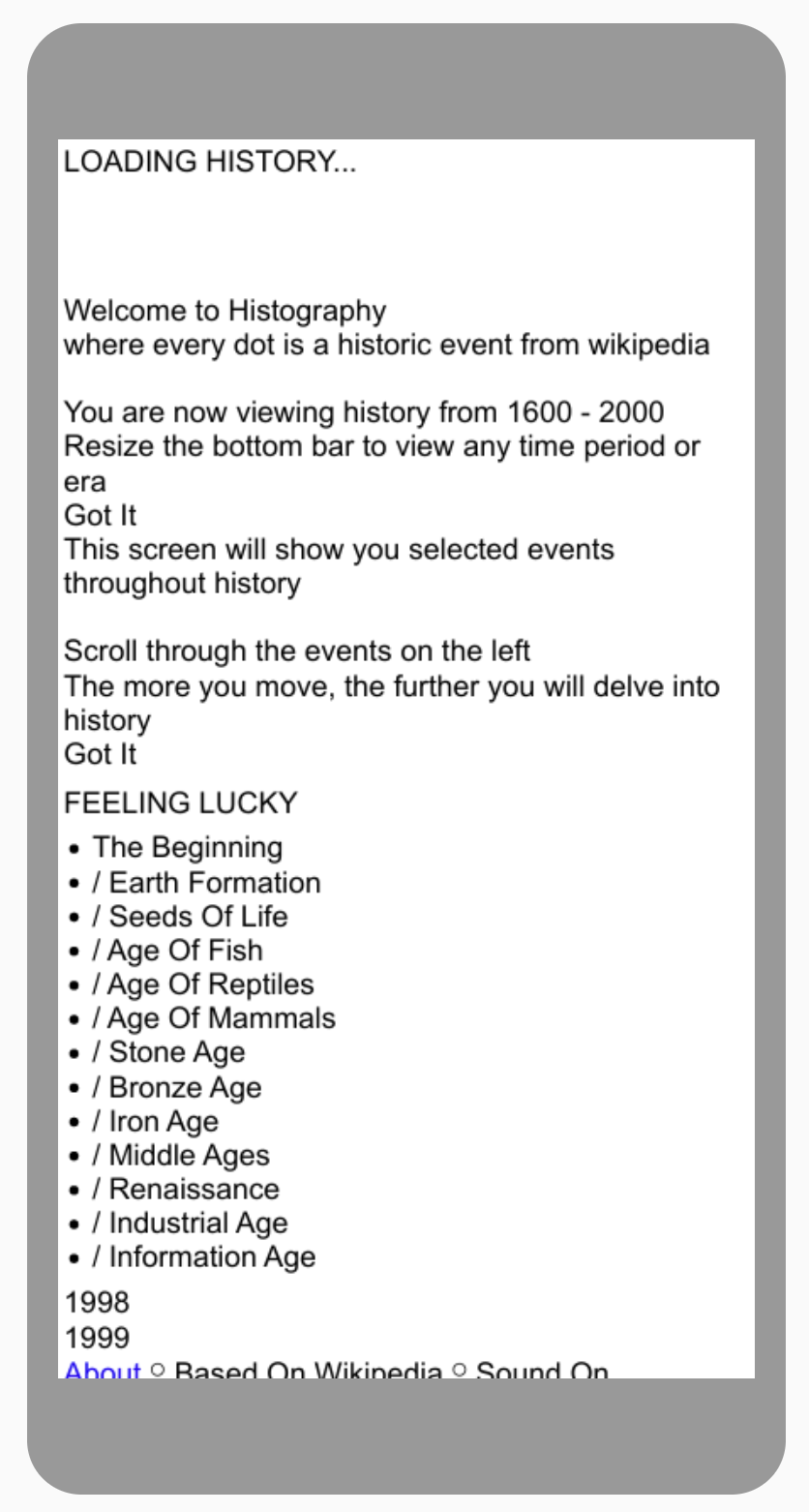The height and width of the screenshot is (1512, 809).
Task: Jump to The Beginning era
Action: (x=188, y=848)
